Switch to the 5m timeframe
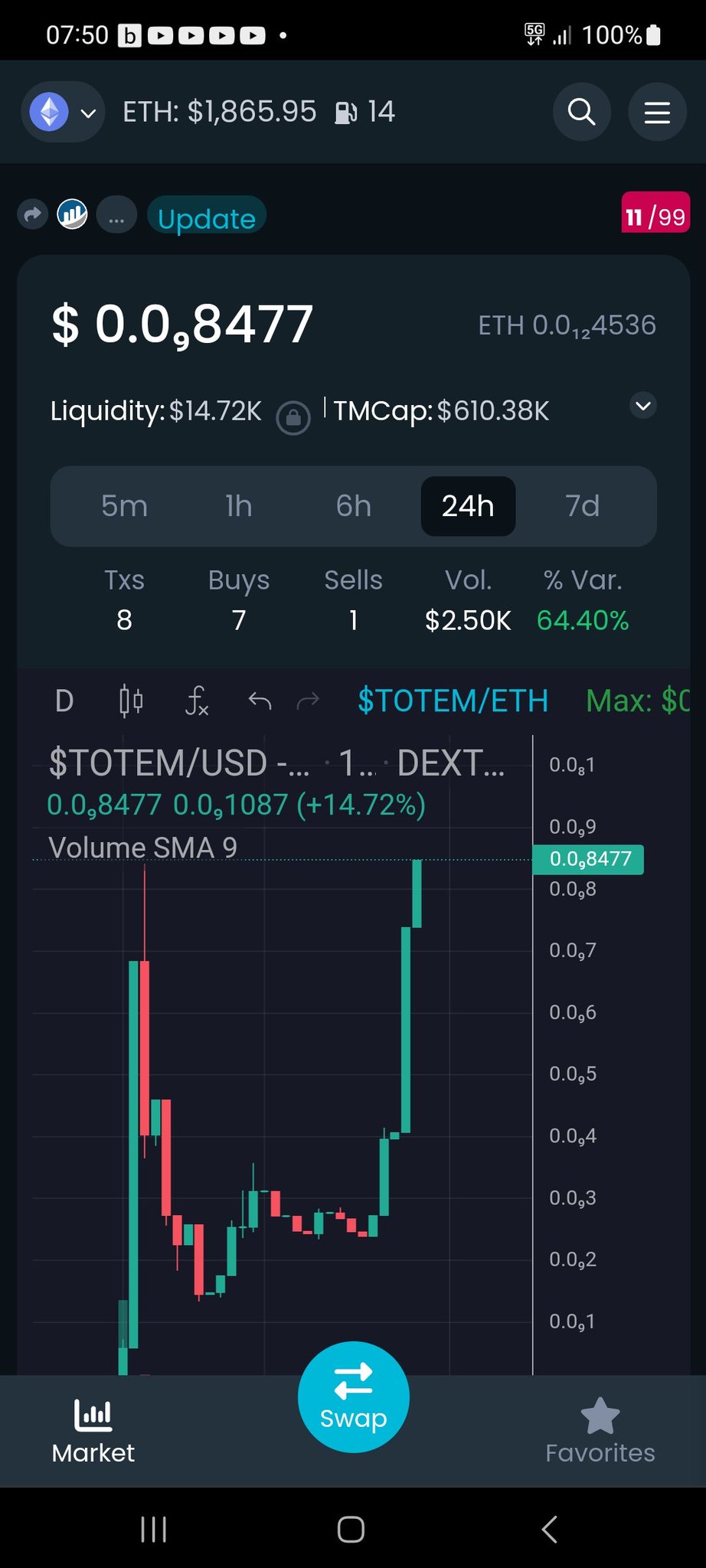The height and width of the screenshot is (1568, 706). pyautogui.click(x=124, y=506)
